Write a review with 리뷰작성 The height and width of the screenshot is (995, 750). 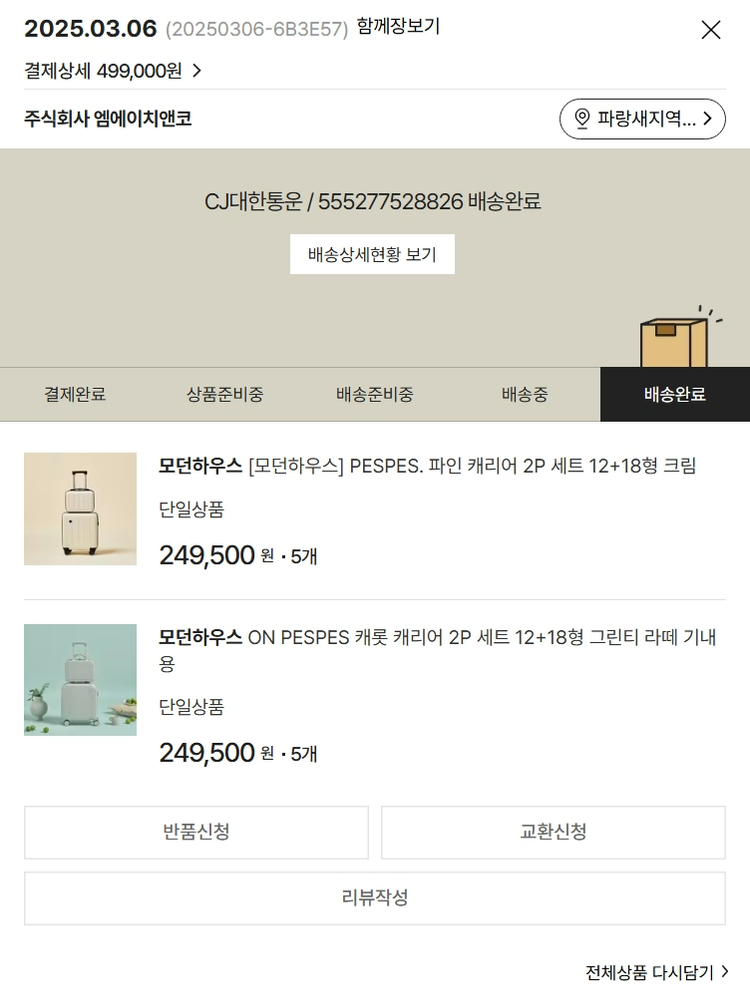point(375,897)
